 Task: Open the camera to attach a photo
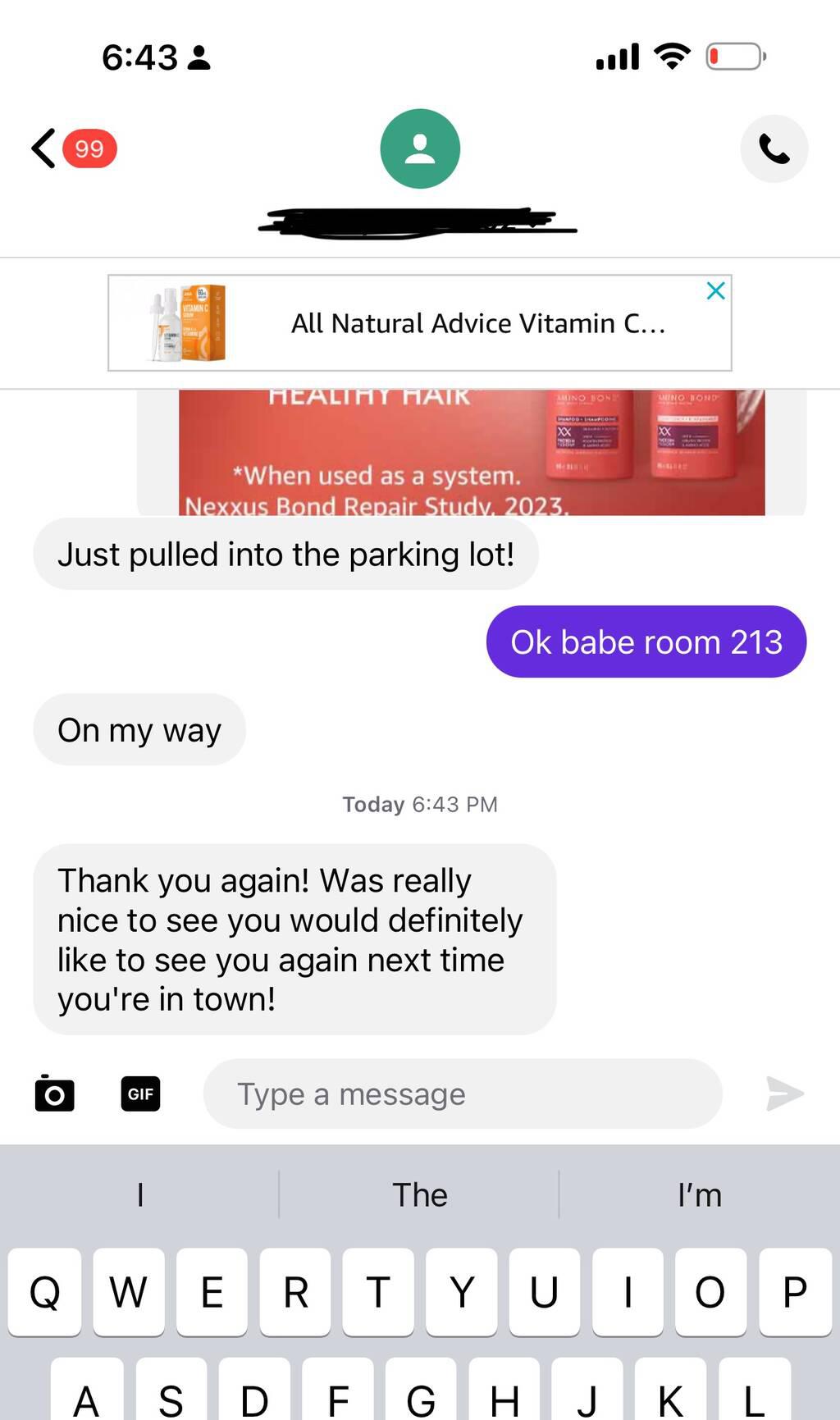click(55, 1094)
